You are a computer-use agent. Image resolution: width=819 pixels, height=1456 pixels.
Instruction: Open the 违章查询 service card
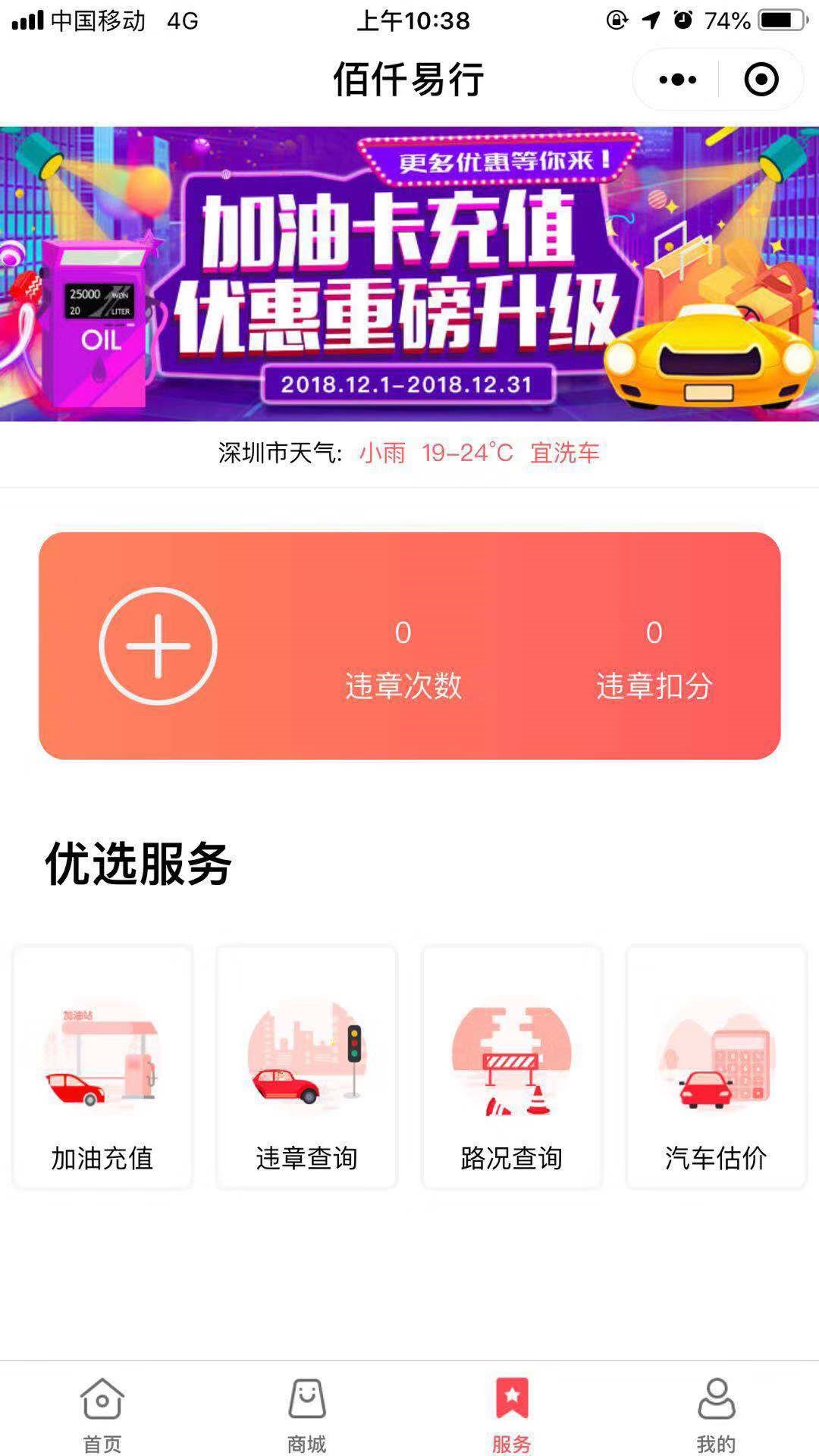click(306, 1067)
